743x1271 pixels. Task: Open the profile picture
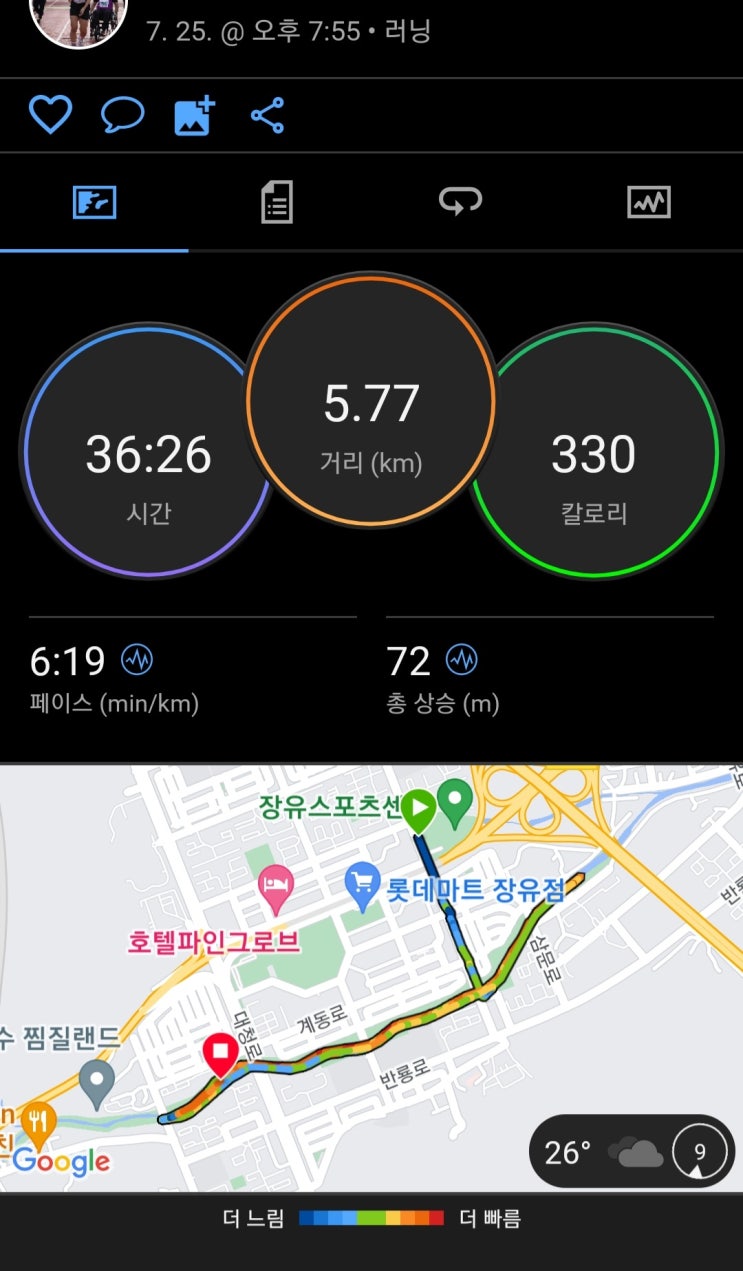pyautogui.click(x=78, y=20)
